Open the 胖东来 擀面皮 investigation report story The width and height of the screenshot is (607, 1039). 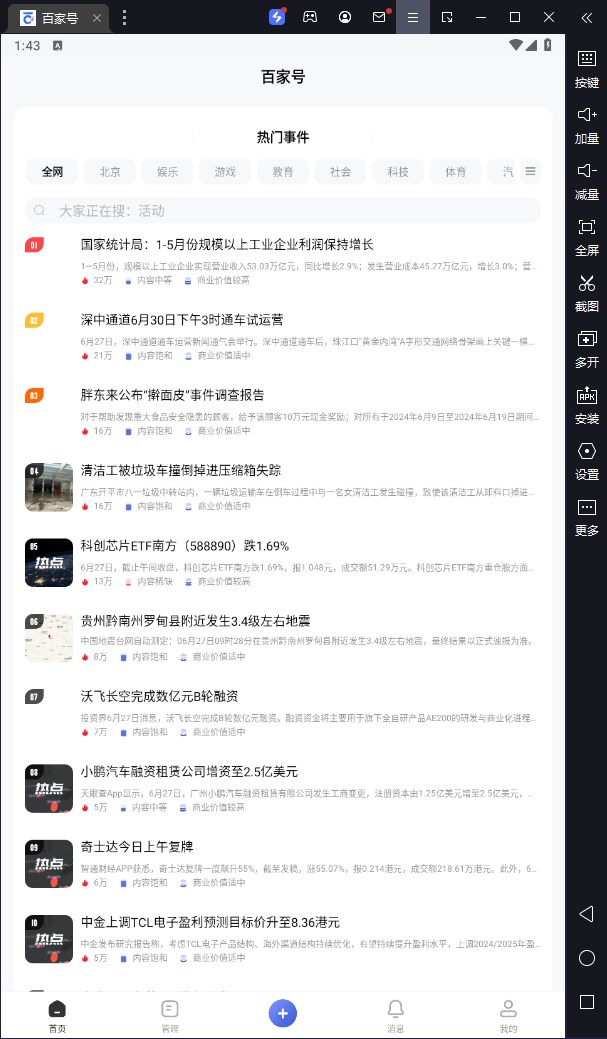(x=172, y=395)
